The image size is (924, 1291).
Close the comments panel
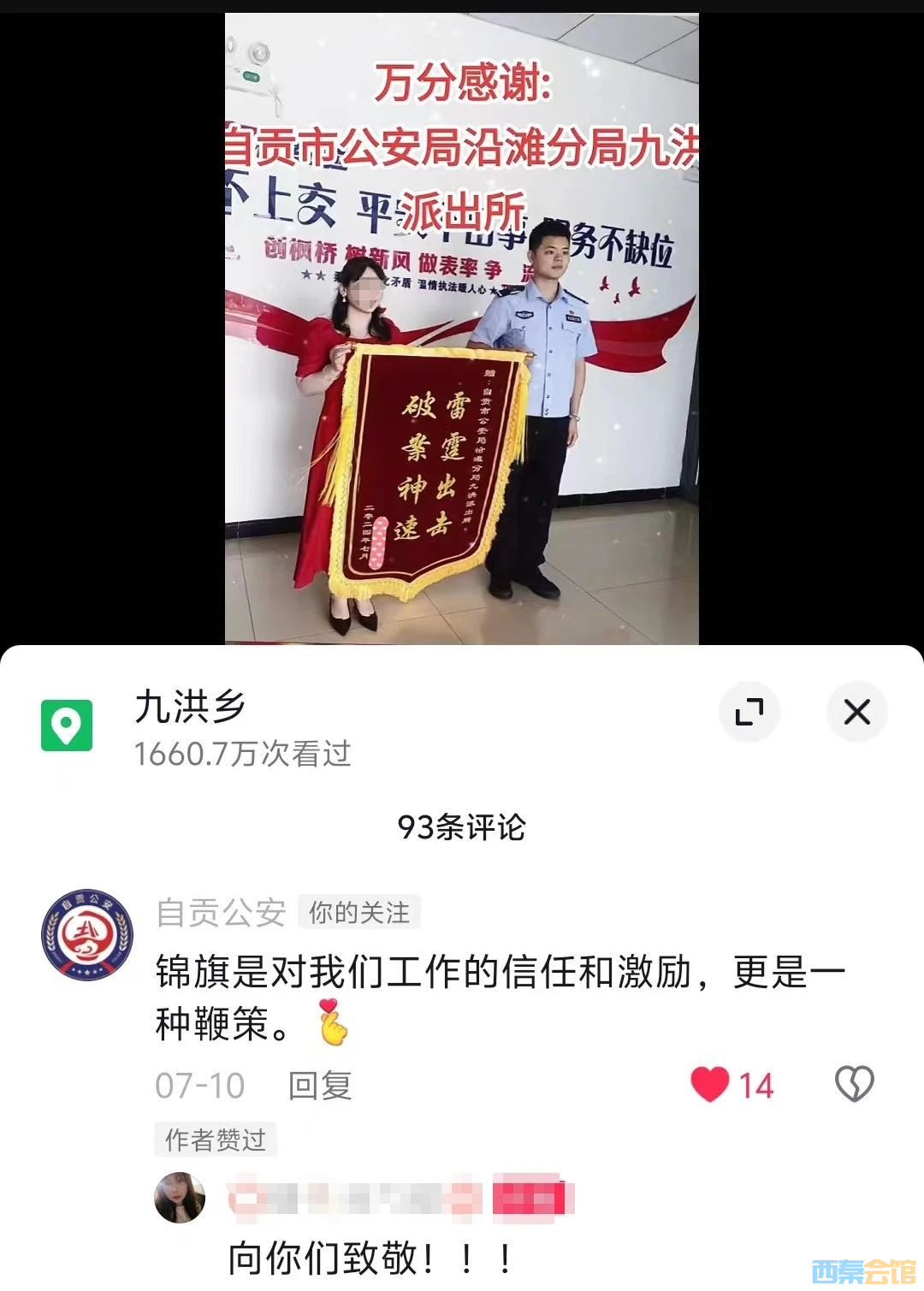point(856,712)
